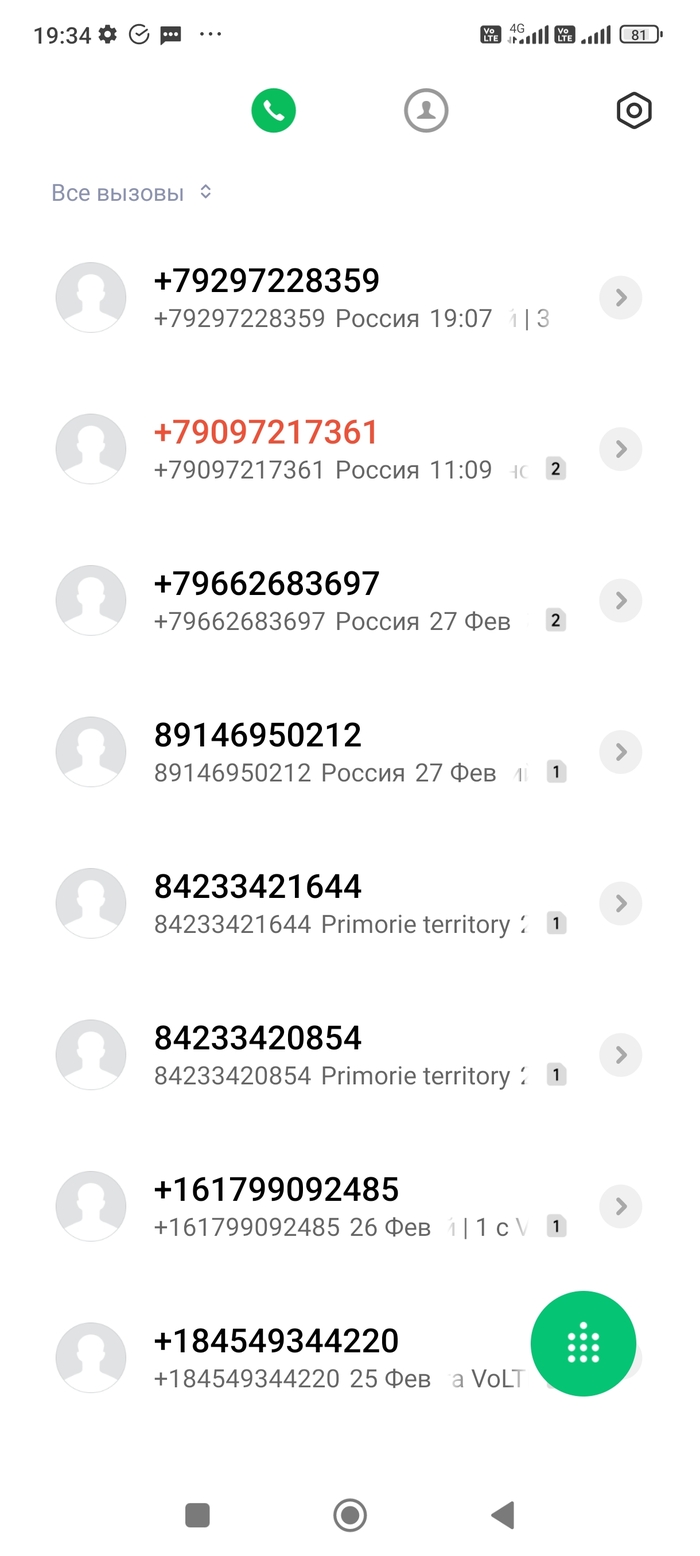The height and width of the screenshot is (1556, 700).
Task: Open the phone settings hexagon icon
Action: point(634,111)
